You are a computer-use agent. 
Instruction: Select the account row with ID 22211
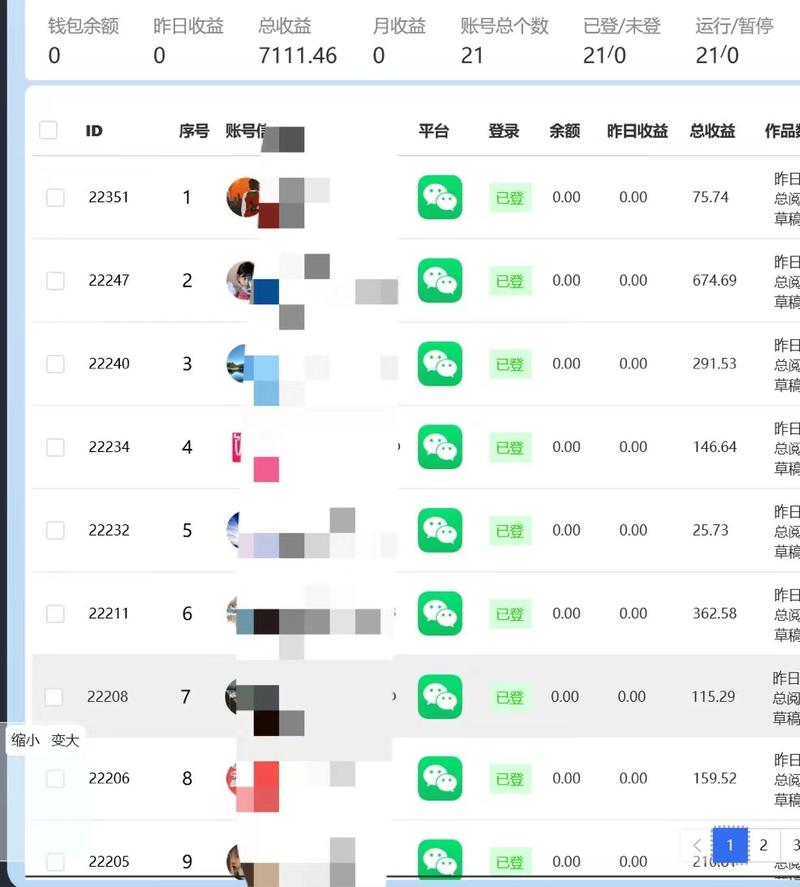(x=55, y=613)
